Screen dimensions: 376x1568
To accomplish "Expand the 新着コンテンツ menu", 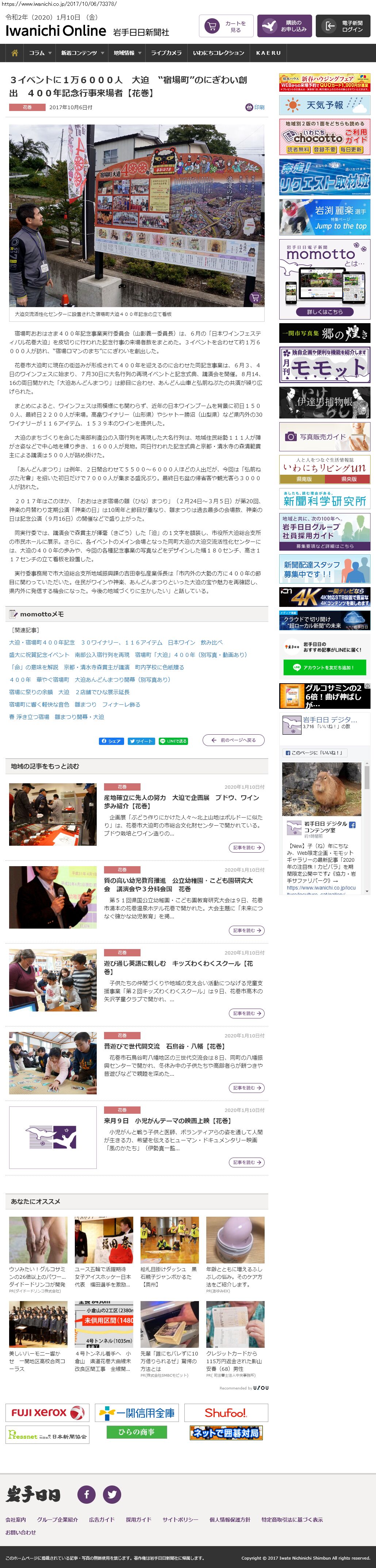I will (x=81, y=53).
